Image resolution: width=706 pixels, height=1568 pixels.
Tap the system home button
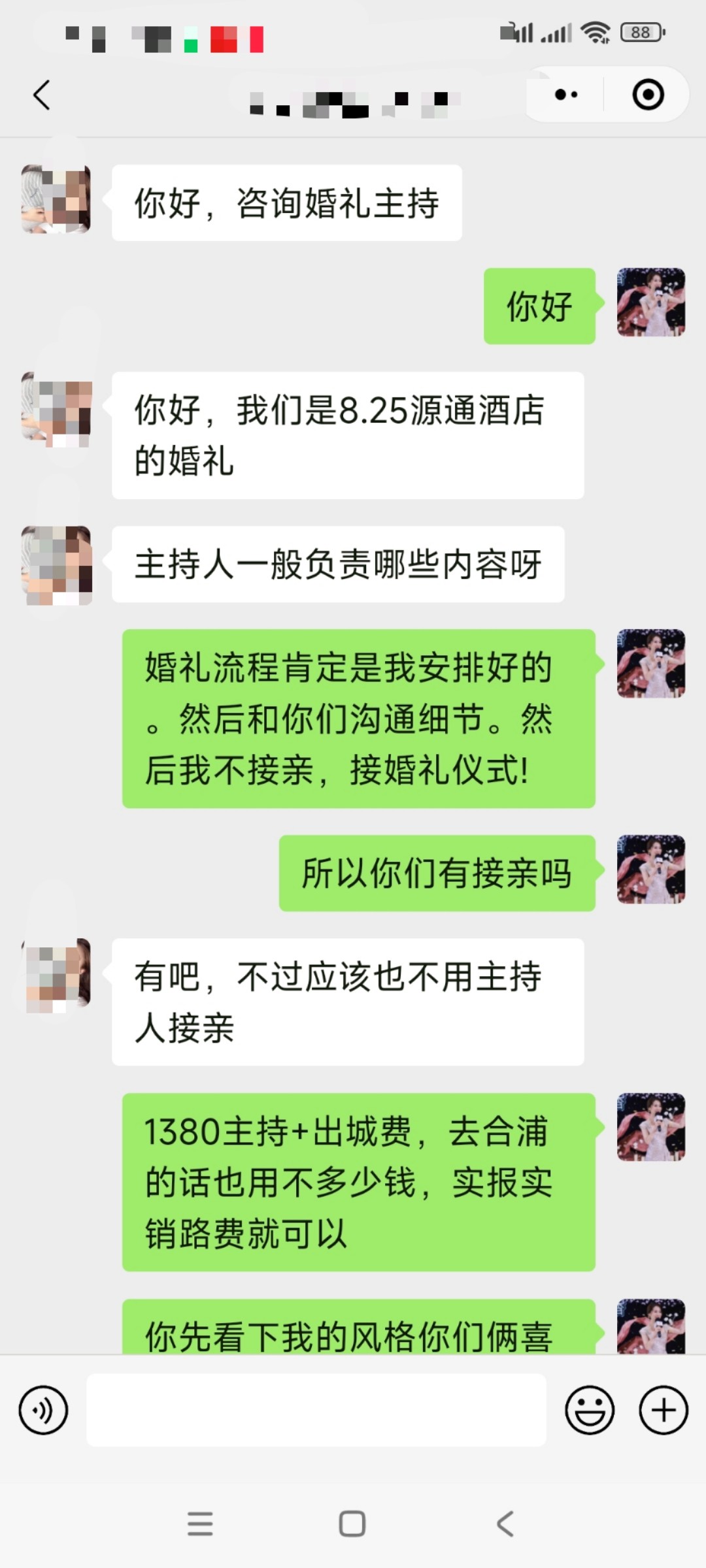[352, 1524]
